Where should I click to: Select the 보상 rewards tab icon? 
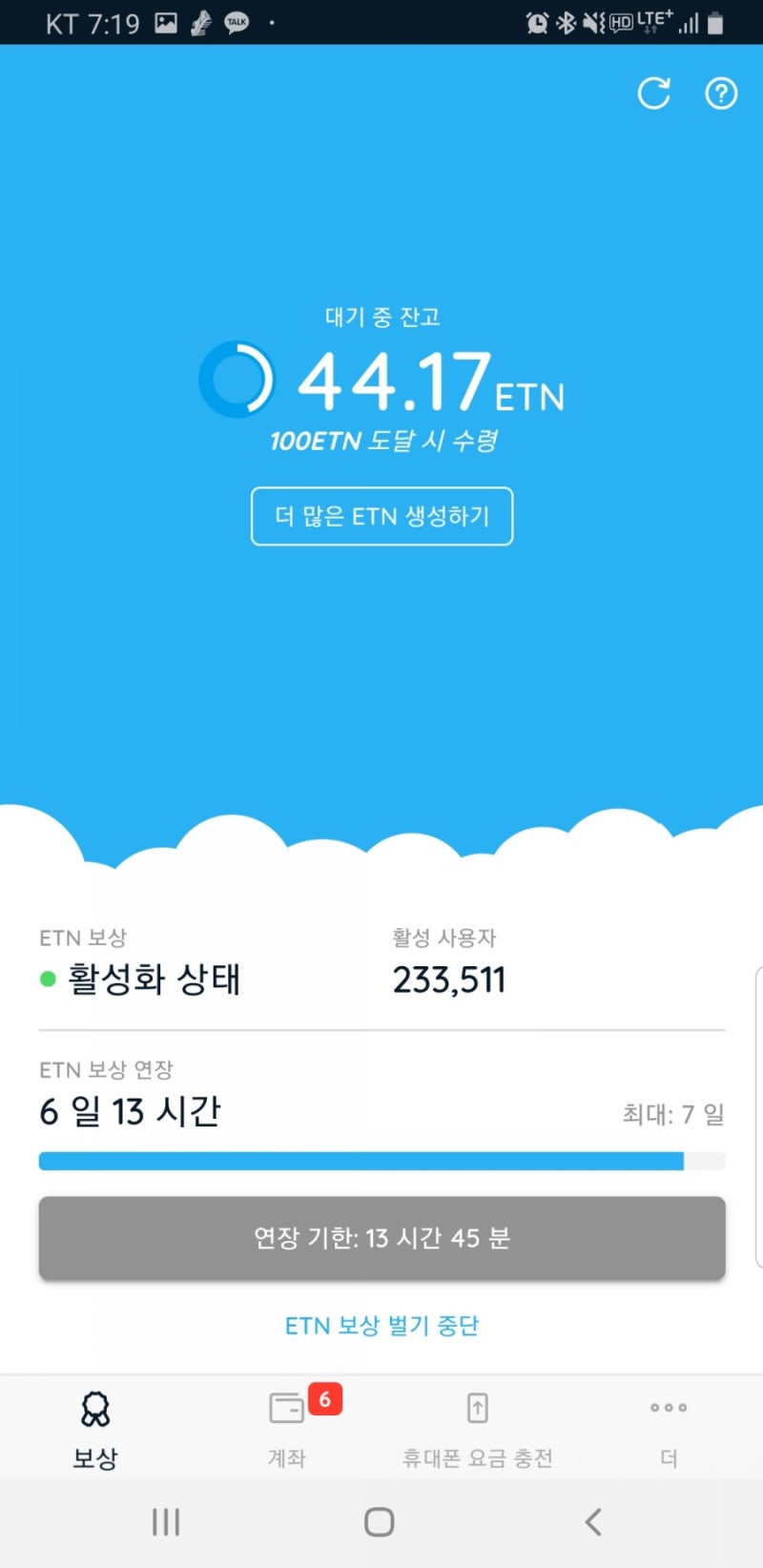[93, 1410]
